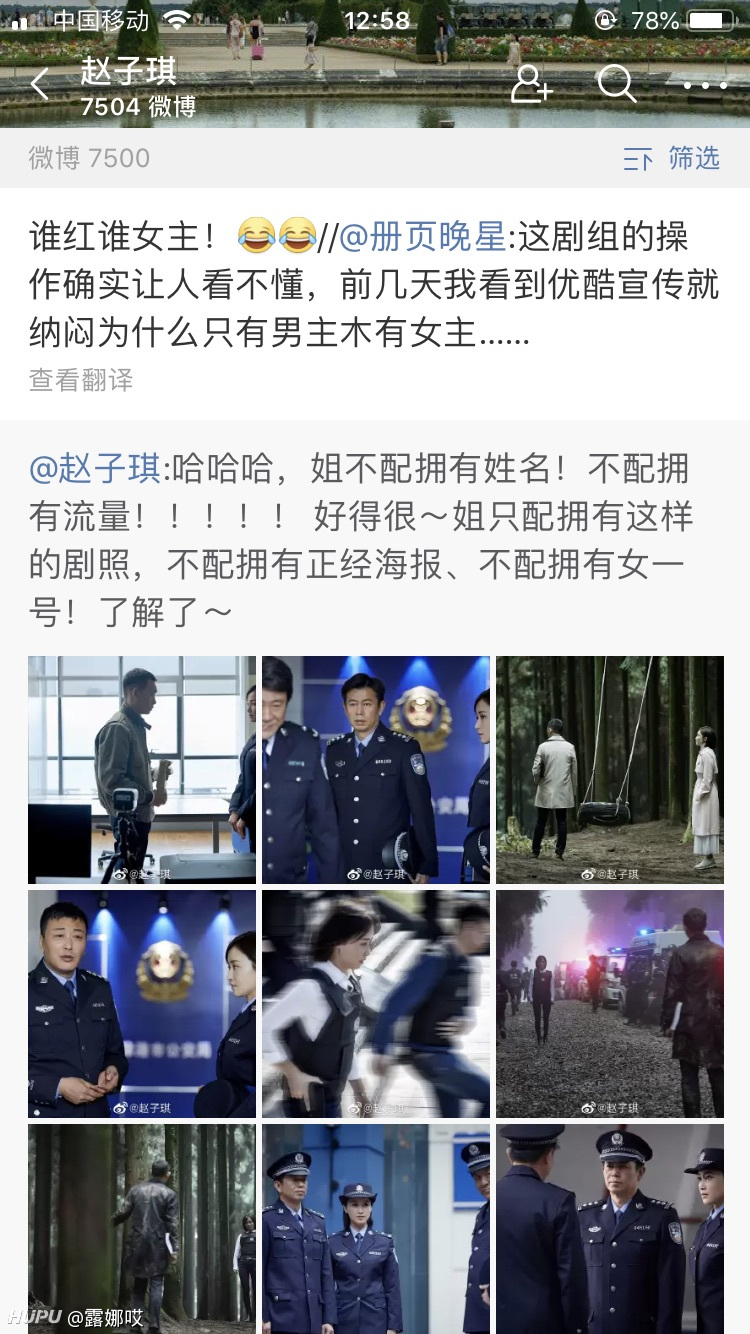The height and width of the screenshot is (1334, 750).
Task: Tap 查看翻译 to translate the post
Action: click(81, 380)
